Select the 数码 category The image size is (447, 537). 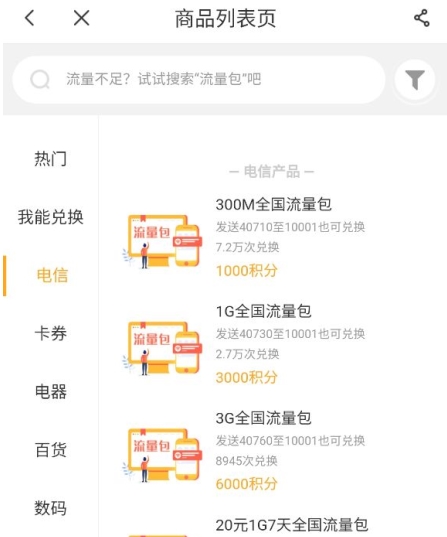click(50, 508)
